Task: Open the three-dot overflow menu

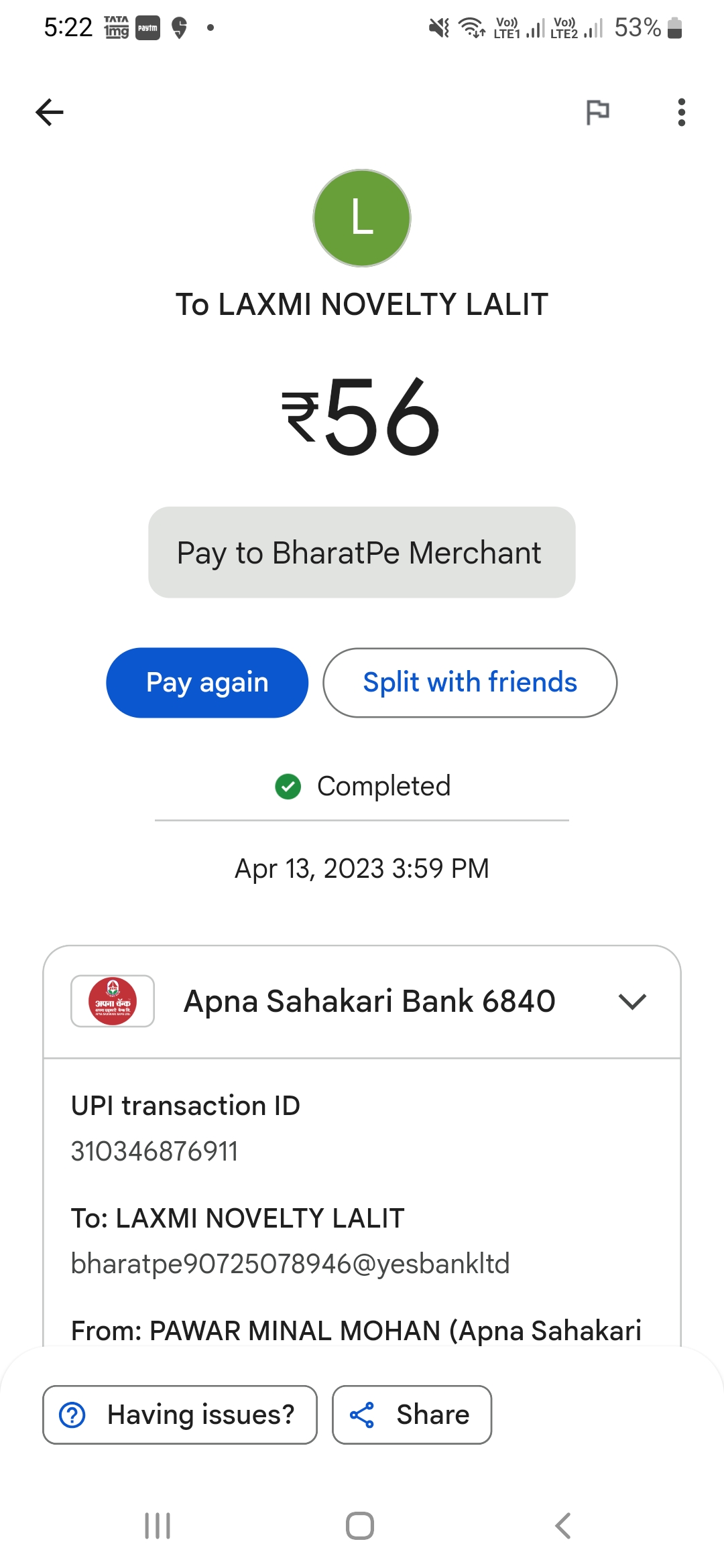Action: pos(682,112)
